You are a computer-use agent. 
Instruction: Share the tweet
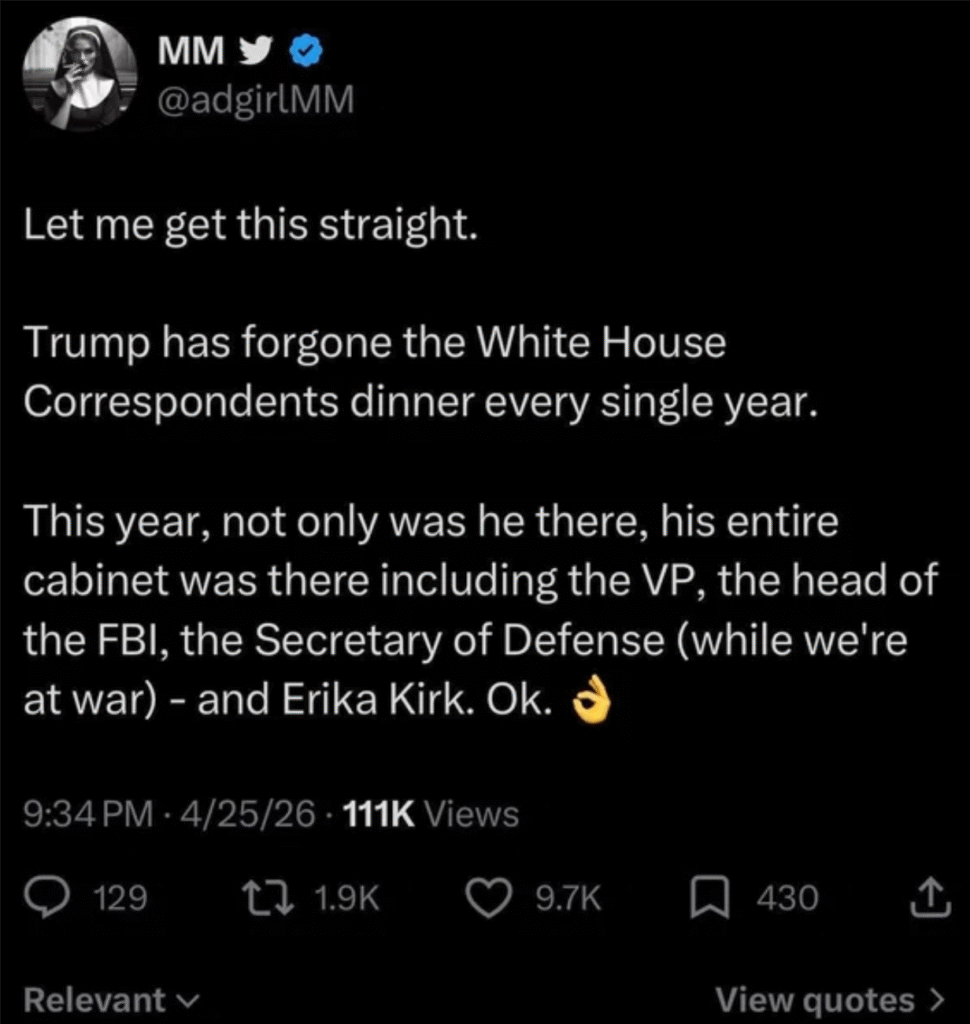(x=929, y=897)
